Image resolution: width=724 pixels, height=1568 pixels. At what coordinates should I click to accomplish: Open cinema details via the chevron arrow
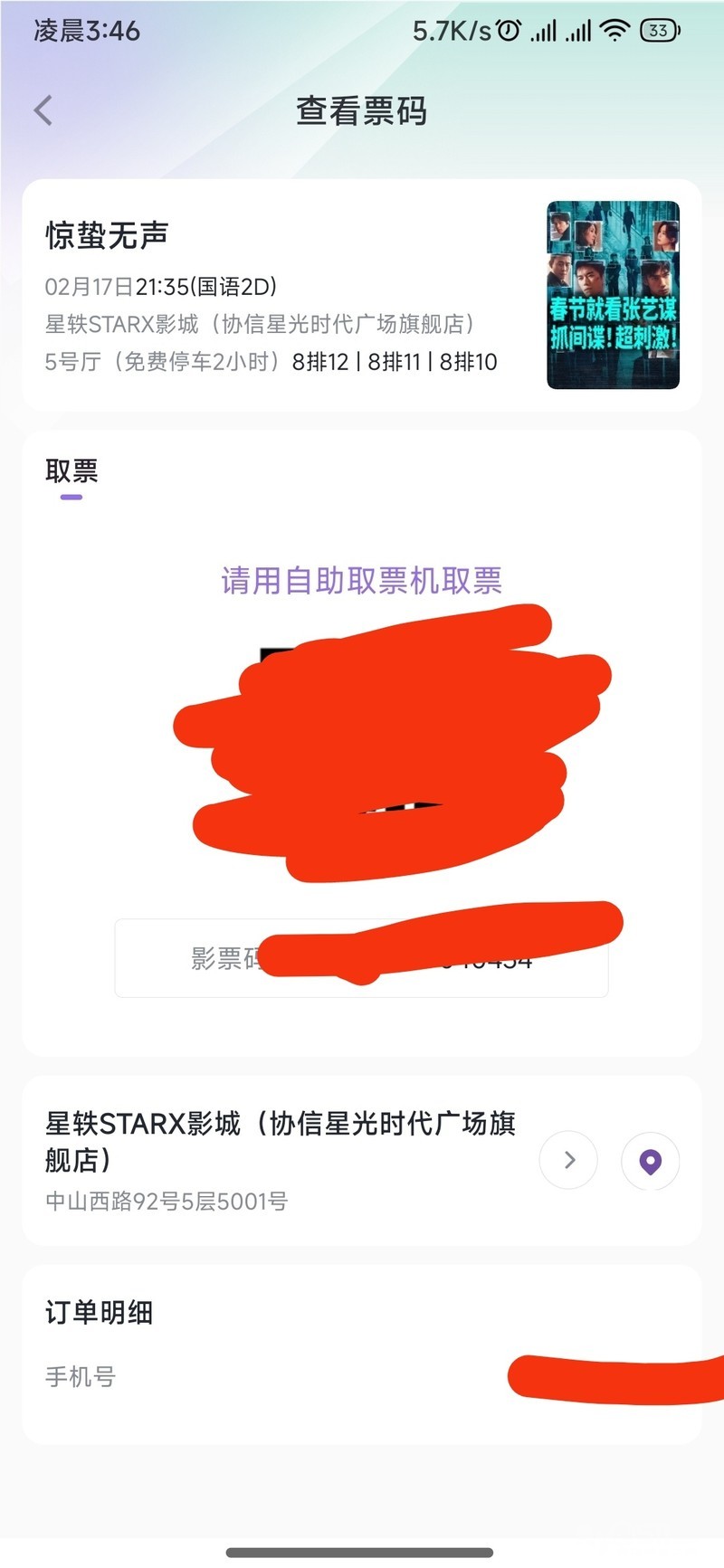(x=568, y=1160)
